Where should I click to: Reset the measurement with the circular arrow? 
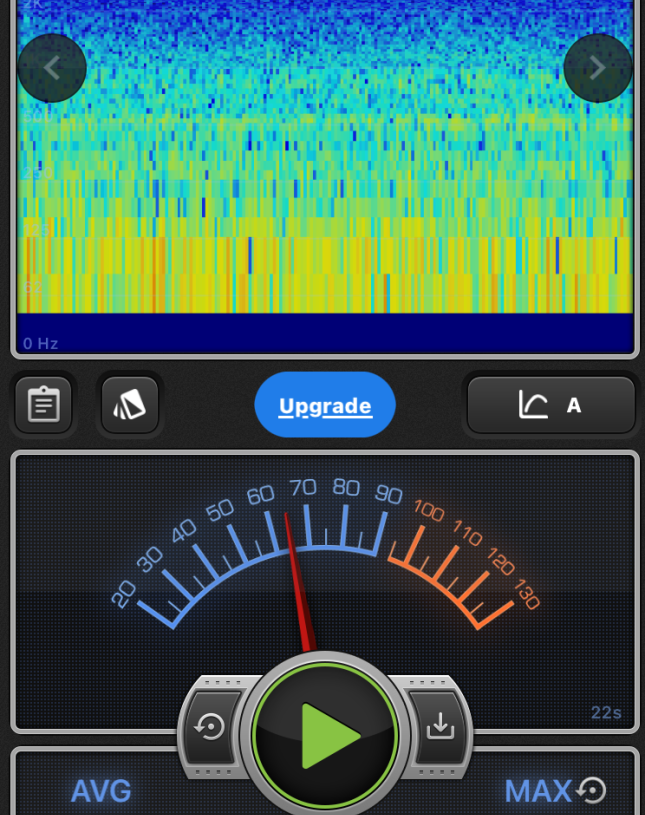pyautogui.click(x=211, y=727)
